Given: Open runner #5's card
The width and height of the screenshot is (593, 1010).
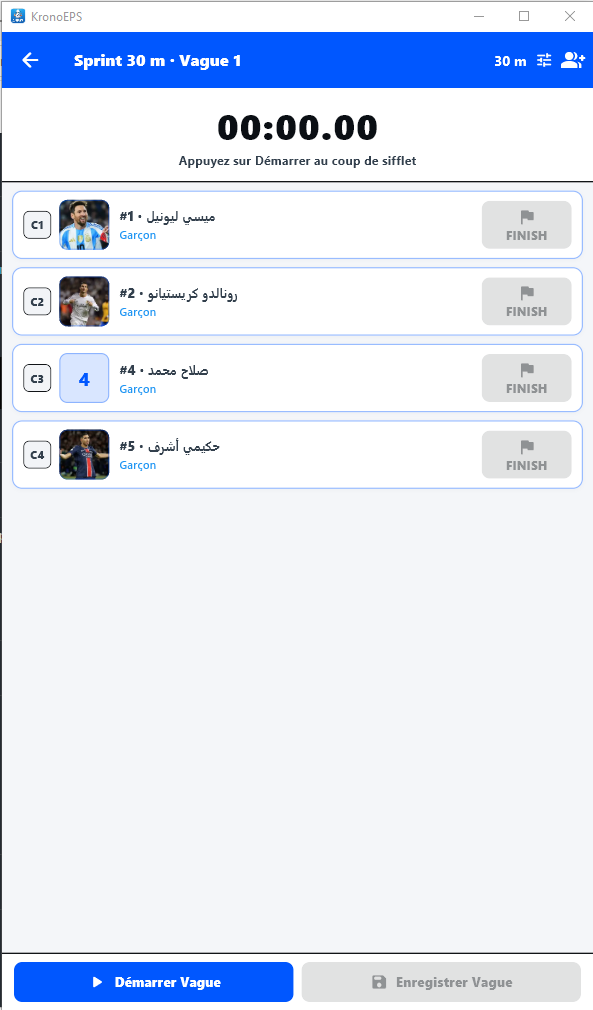Looking at the screenshot, I should (x=297, y=455).
